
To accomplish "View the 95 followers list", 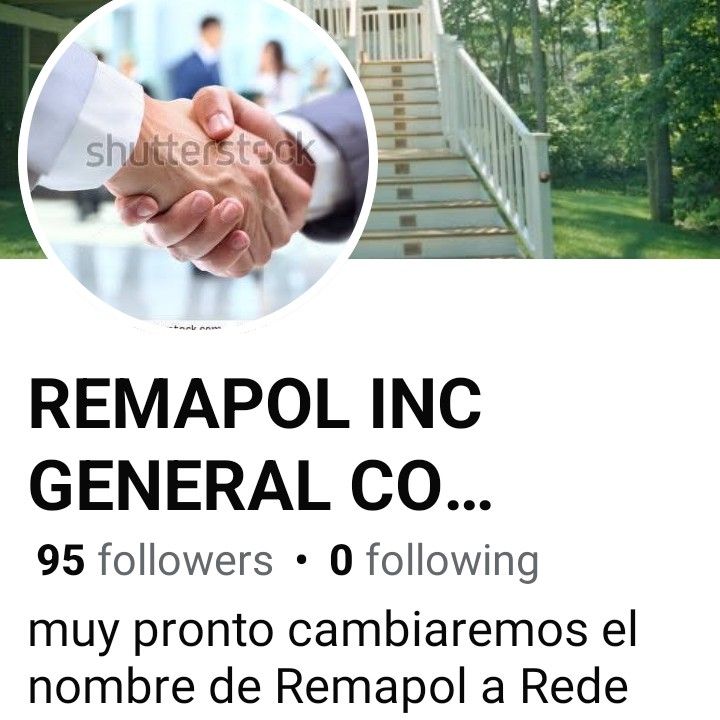I will [155, 561].
